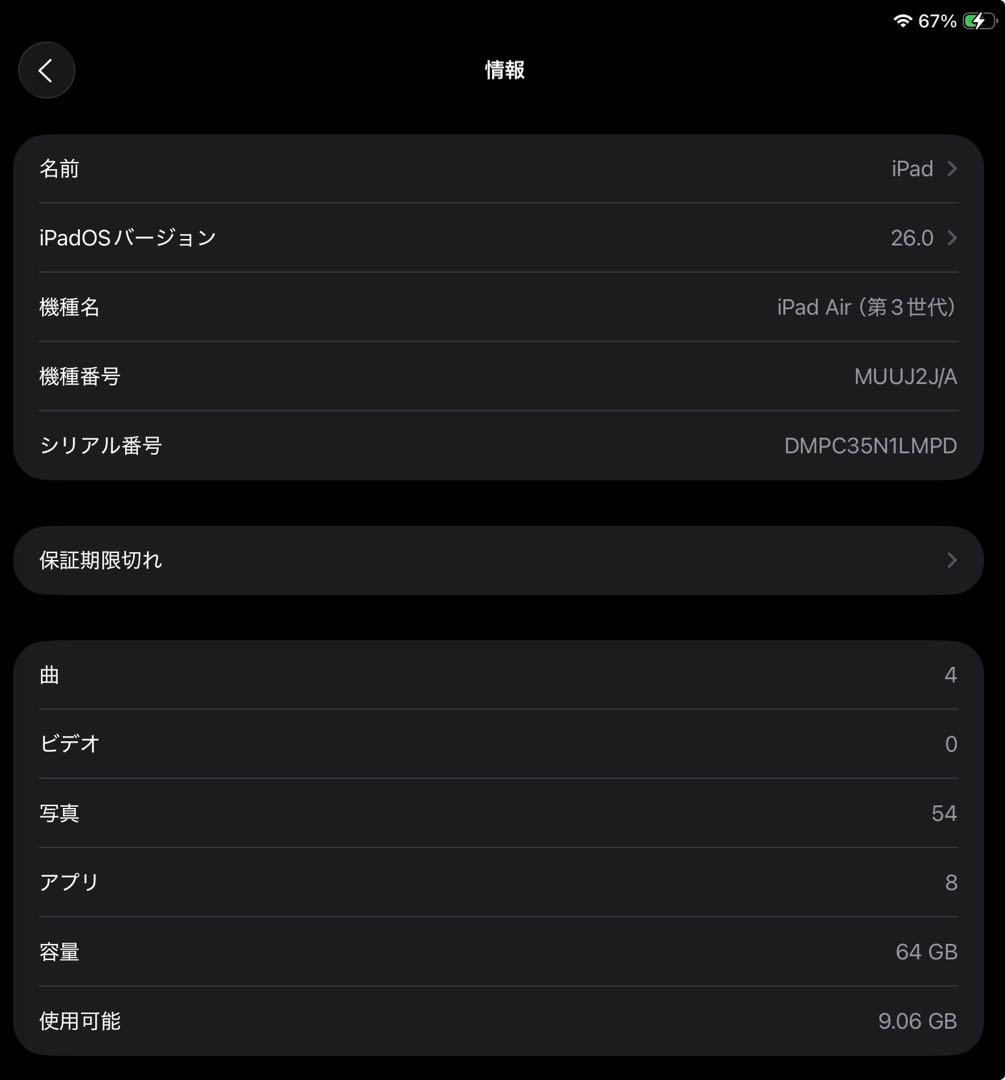Tap the 機種番号 MUUJ2J/A value
1005x1080 pixels.
[905, 376]
